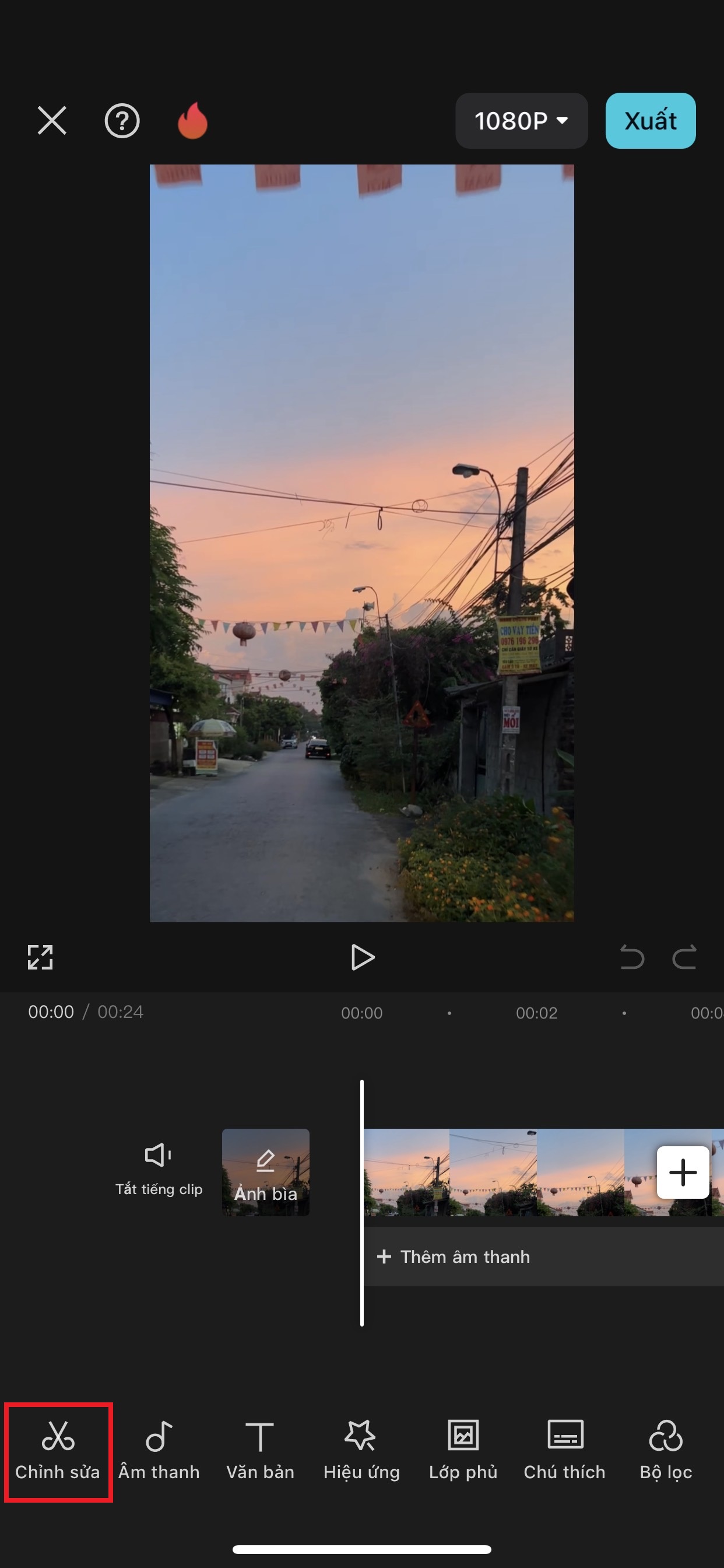Redo the last action
This screenshot has height=1568, width=724.
(x=684, y=957)
